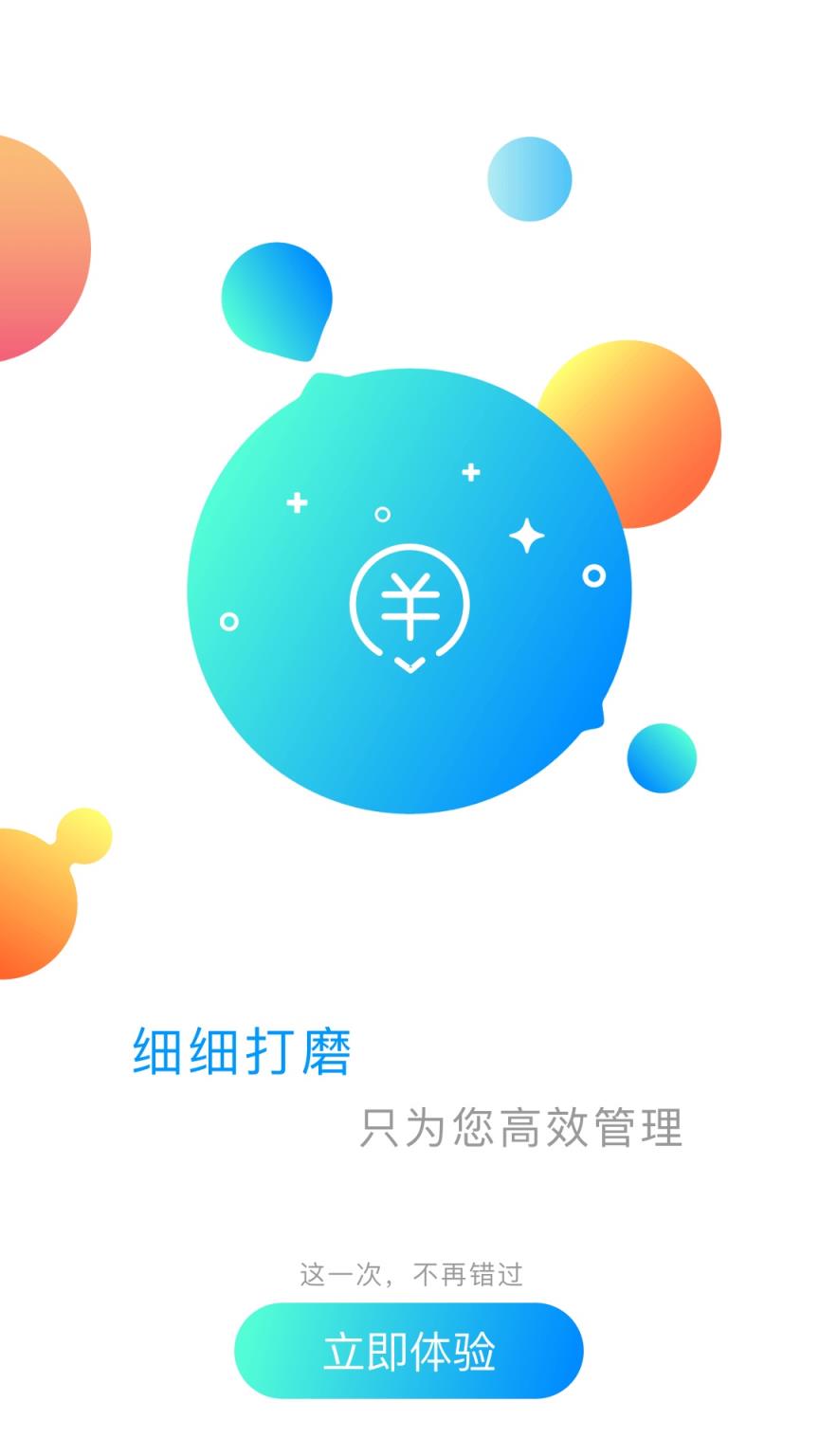Click the yen currency circle icon

point(409,599)
